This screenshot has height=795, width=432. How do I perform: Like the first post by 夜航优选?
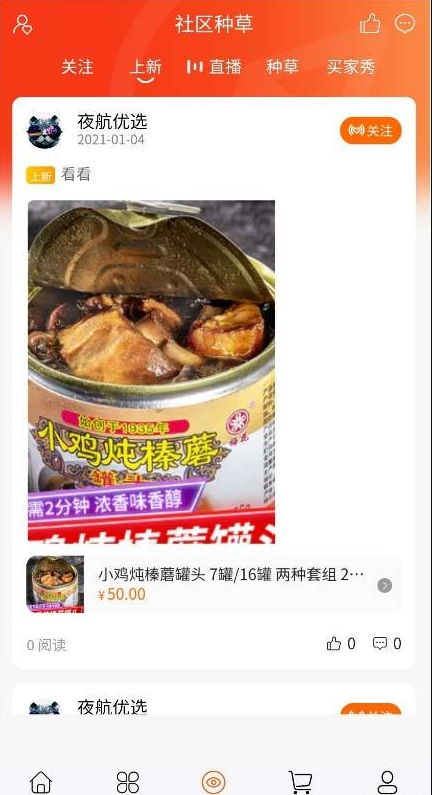(341, 644)
